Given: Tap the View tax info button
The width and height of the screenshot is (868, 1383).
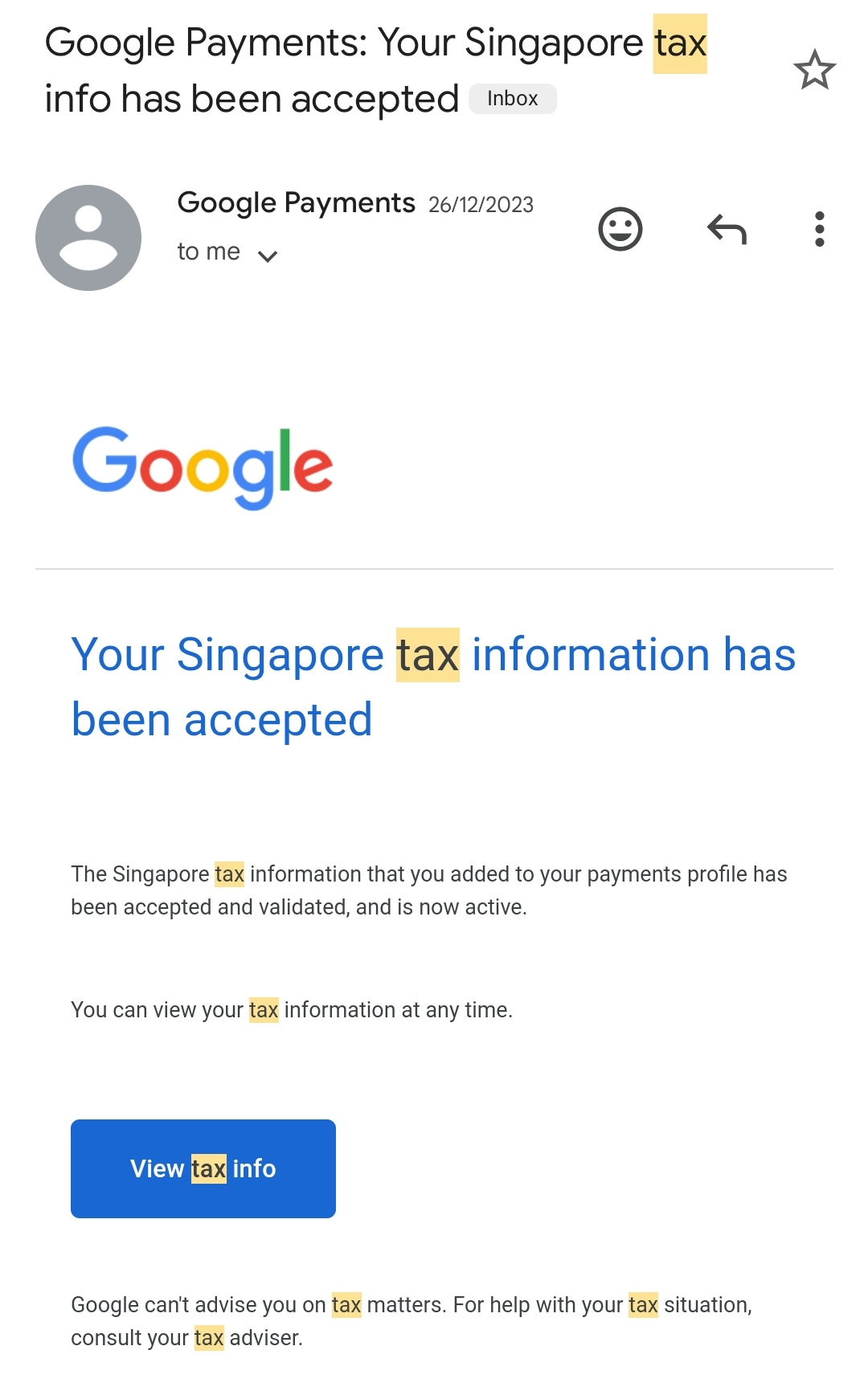Looking at the screenshot, I should coord(203,1168).
